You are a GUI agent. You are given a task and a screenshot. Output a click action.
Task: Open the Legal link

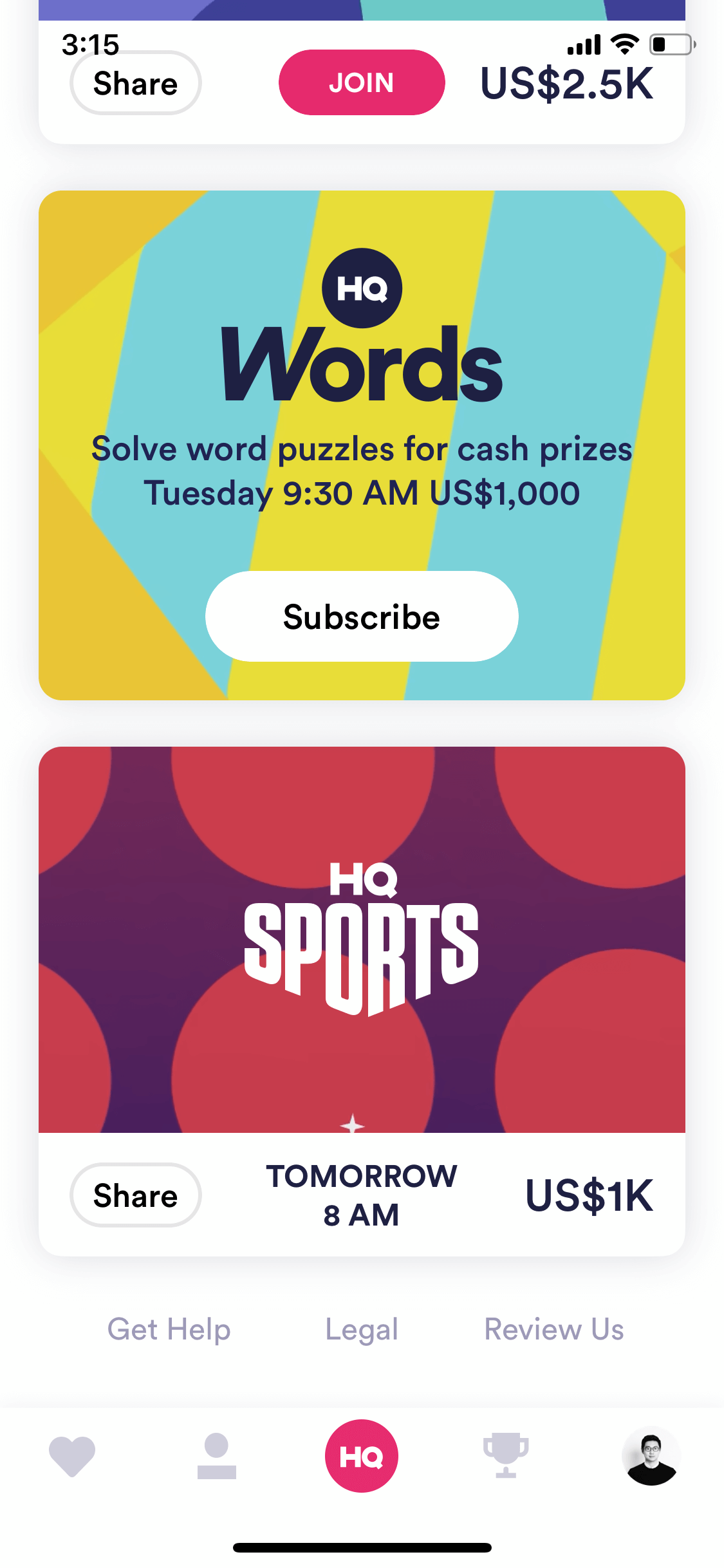(x=362, y=1329)
